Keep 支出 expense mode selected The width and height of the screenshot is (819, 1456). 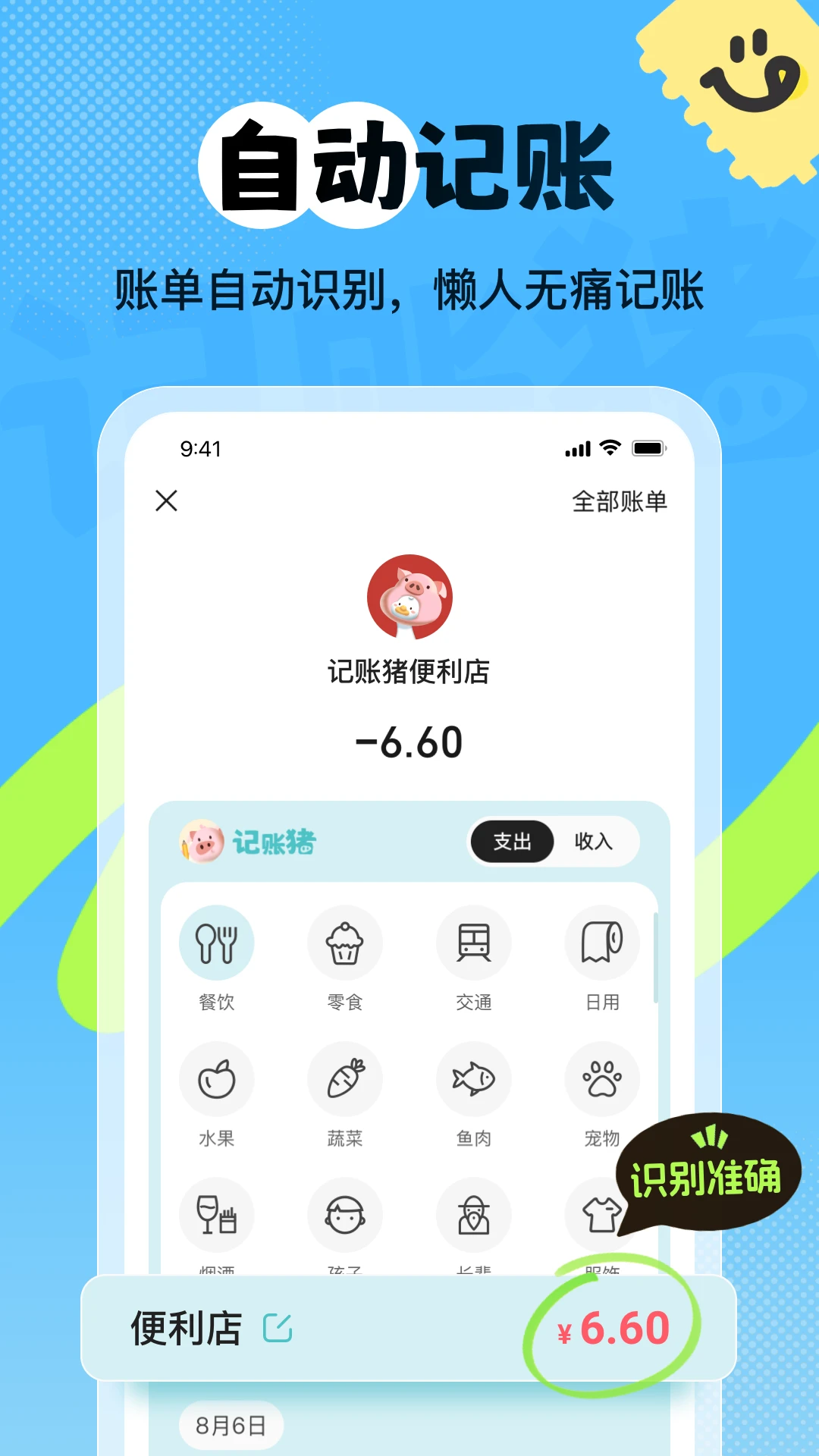pos(511,842)
